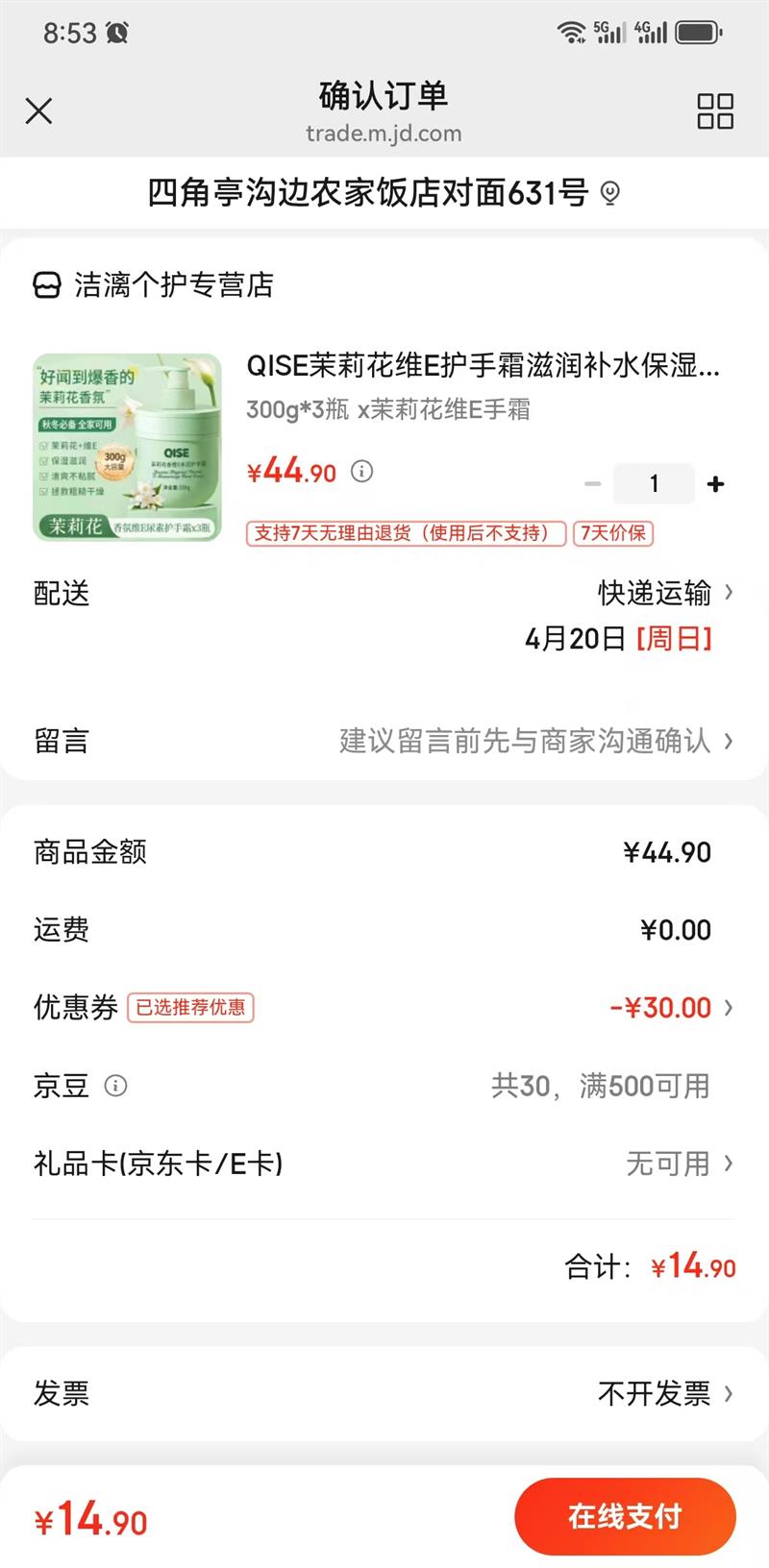Select the 支持7天无理由退货 return policy tag
Image resolution: width=769 pixels, height=1568 pixels.
tap(405, 534)
